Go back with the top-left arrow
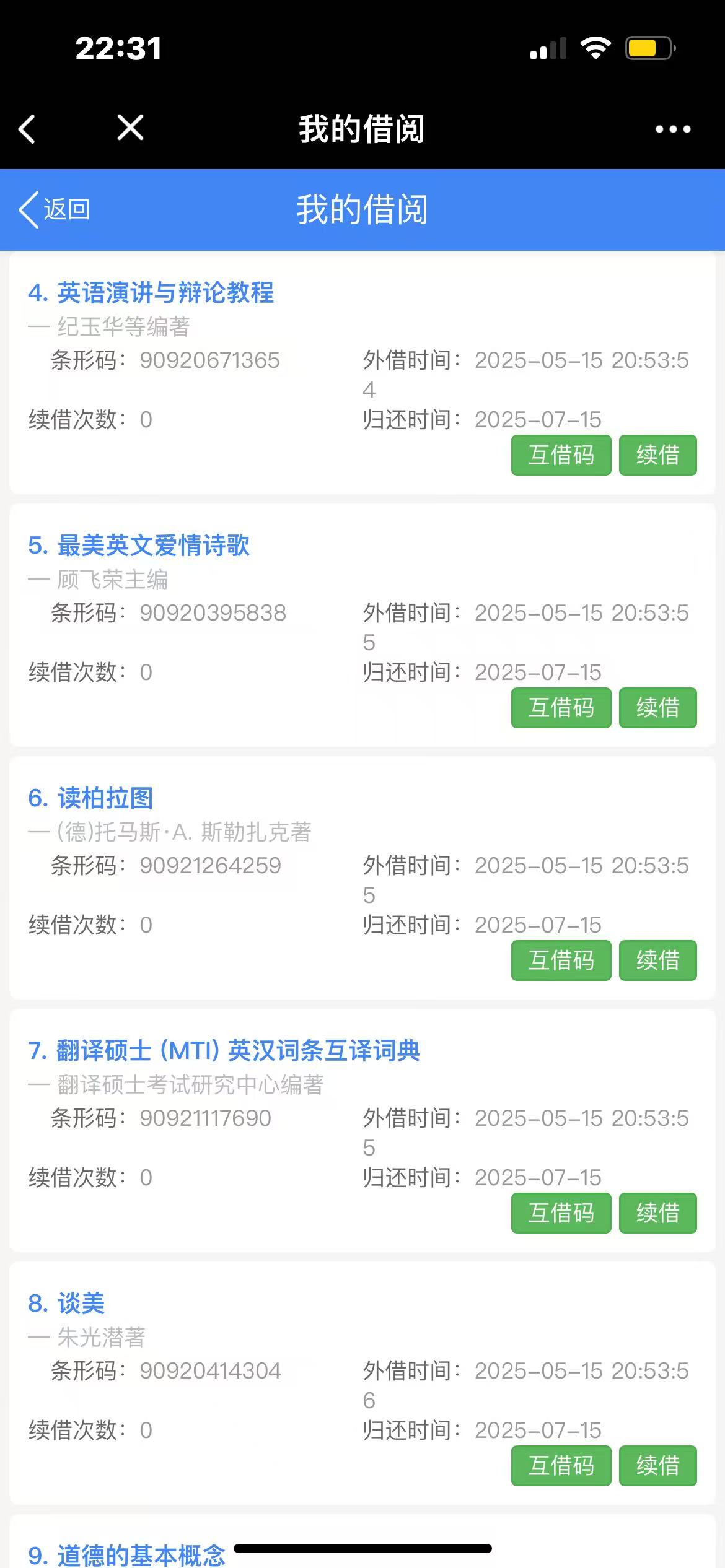The height and width of the screenshot is (1568, 725). coord(27,129)
